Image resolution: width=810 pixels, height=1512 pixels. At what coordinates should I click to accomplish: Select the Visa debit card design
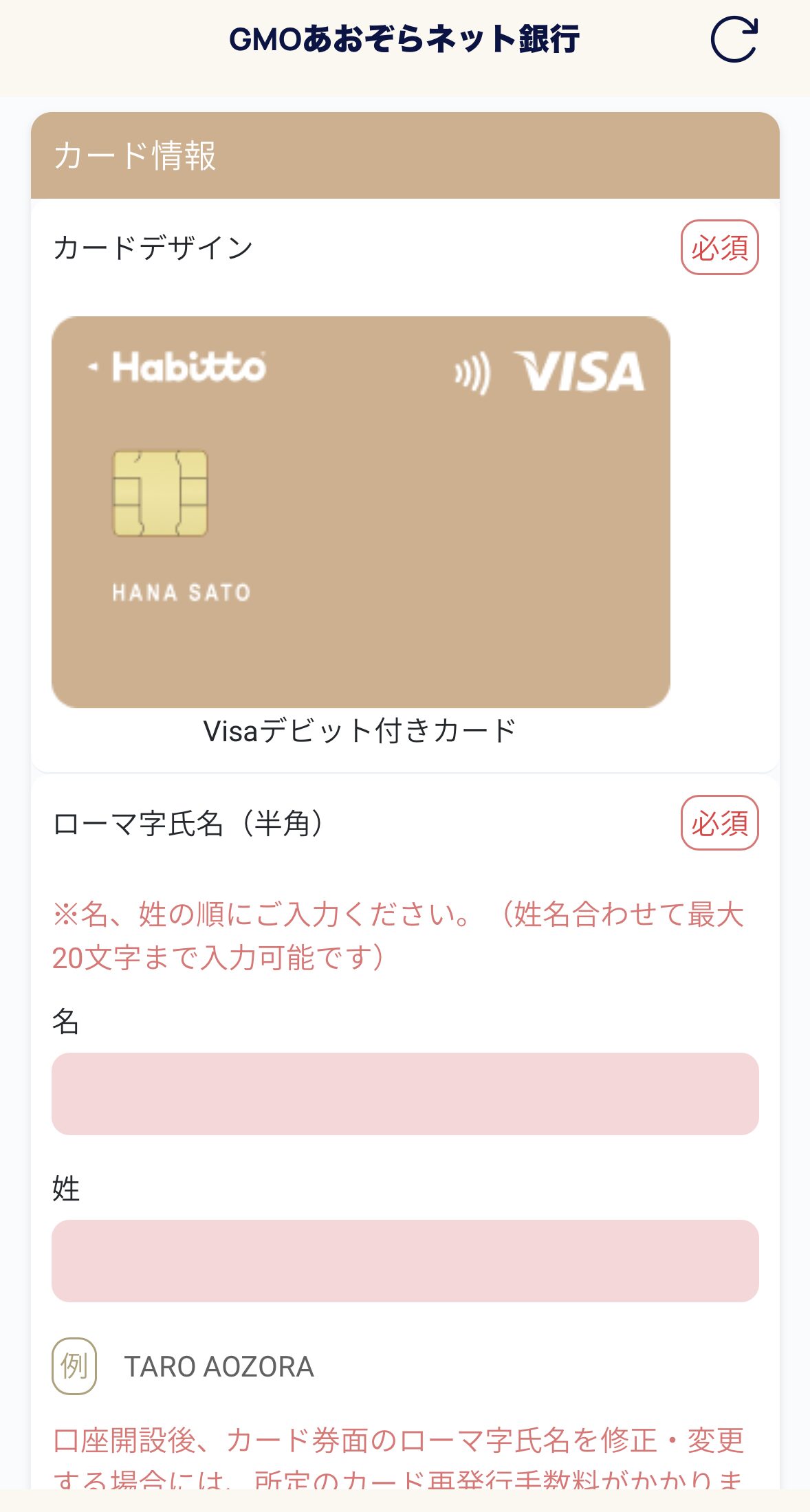(x=361, y=512)
